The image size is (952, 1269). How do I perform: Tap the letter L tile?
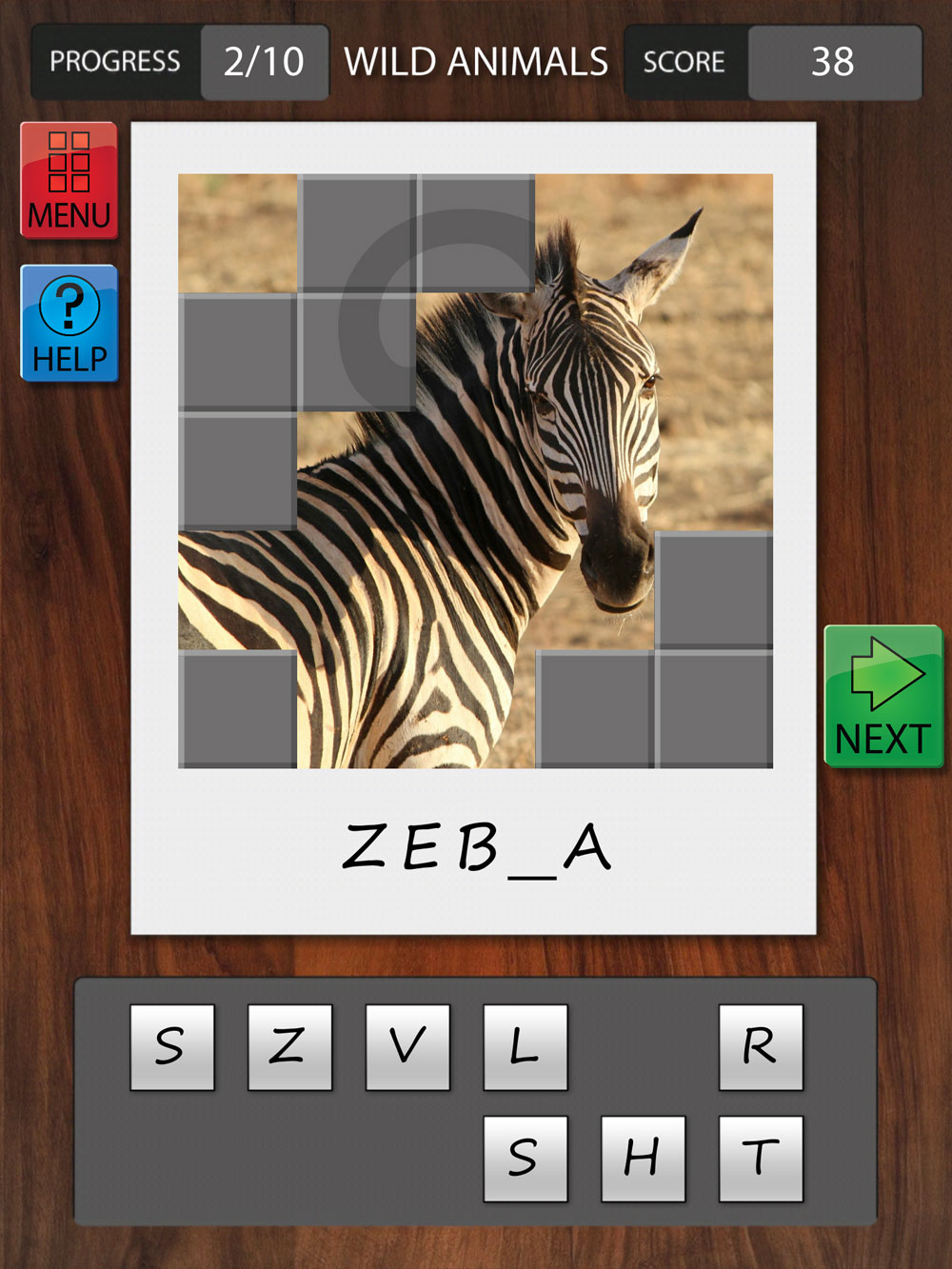(x=525, y=1046)
